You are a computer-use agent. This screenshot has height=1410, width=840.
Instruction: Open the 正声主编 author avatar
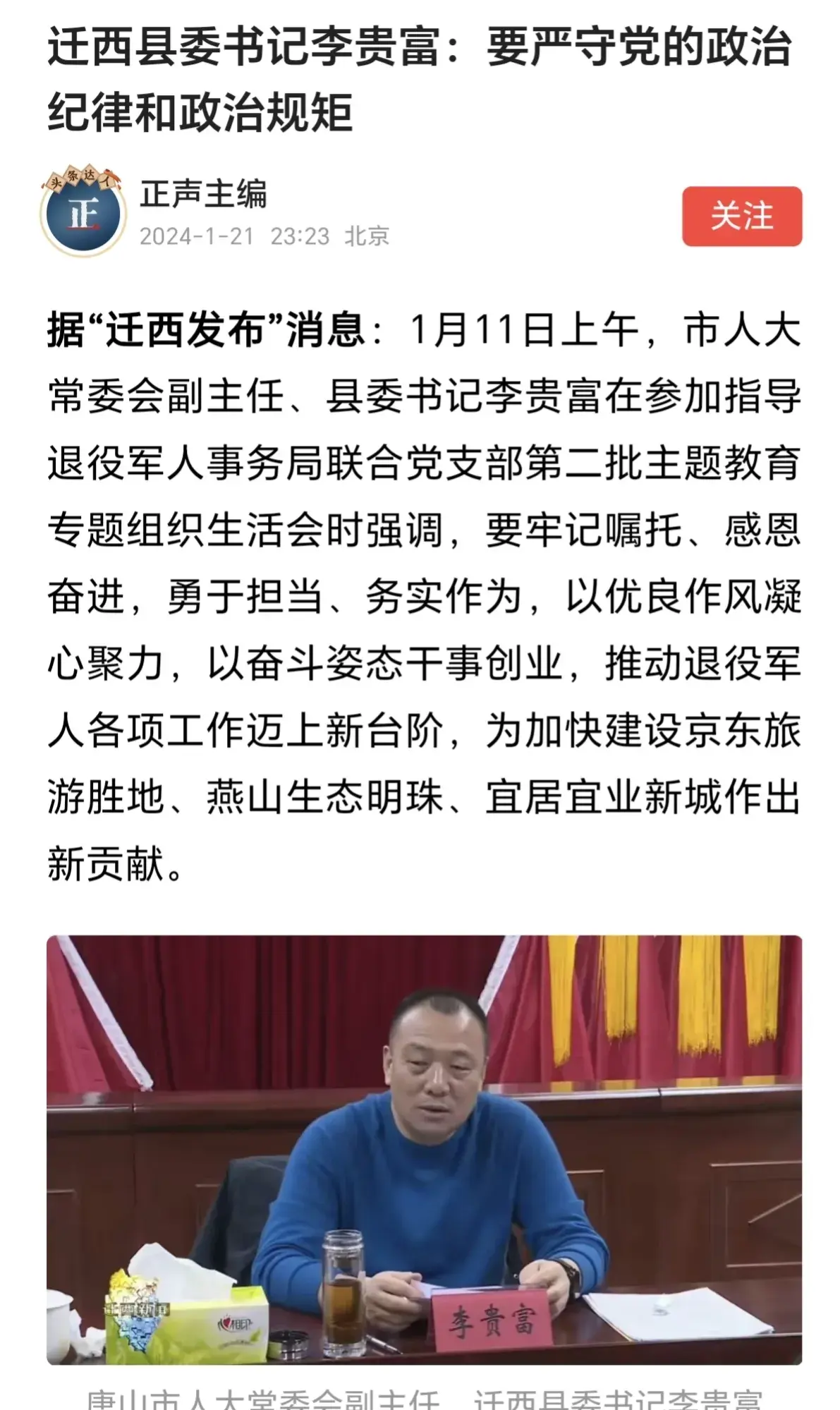83,212
